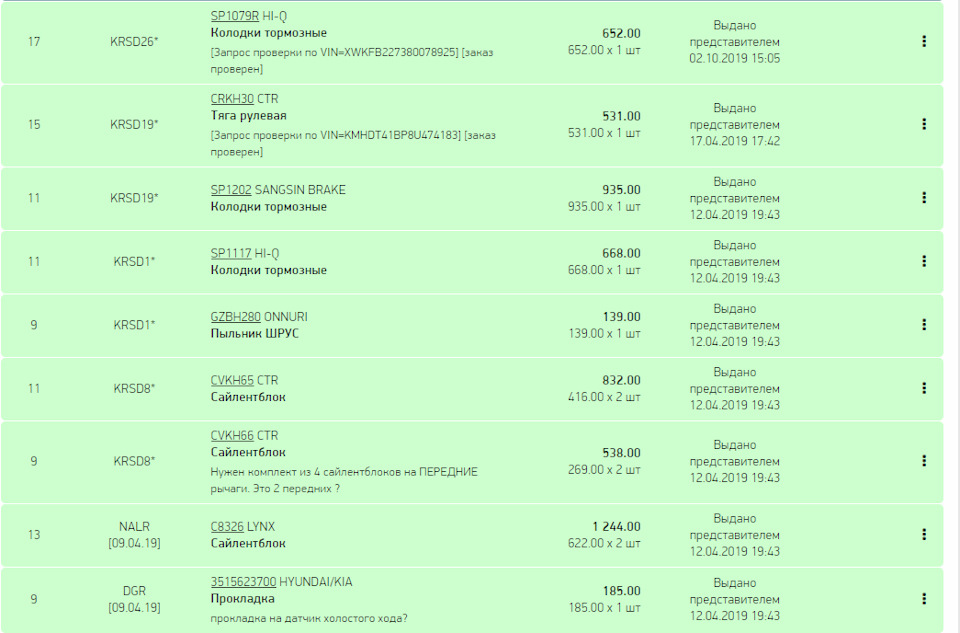Open part number link CVKH66

coord(232,436)
